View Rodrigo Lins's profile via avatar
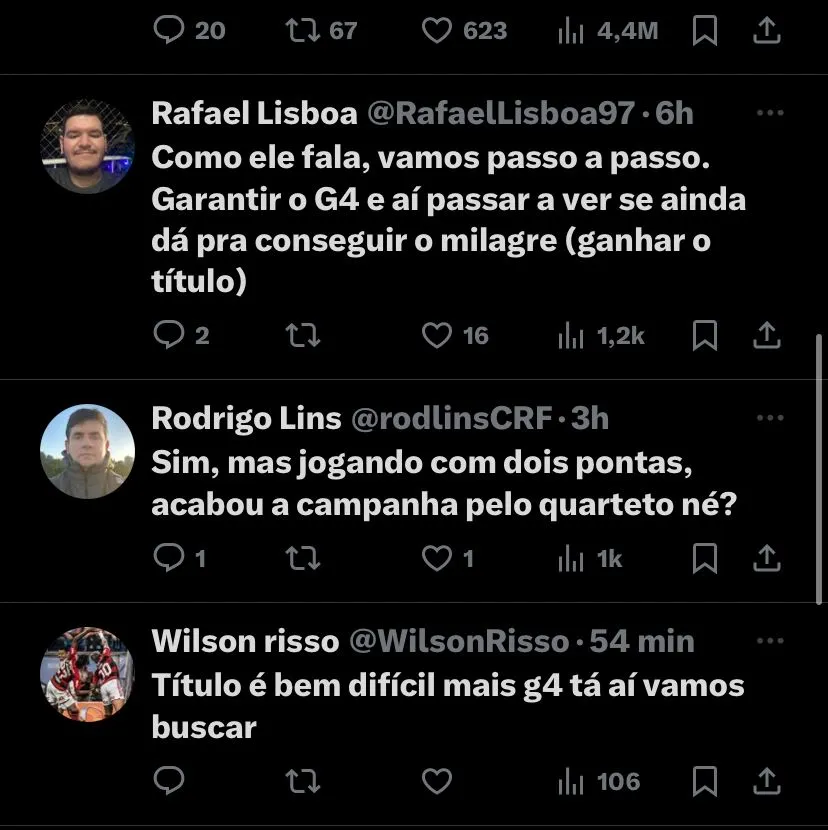 87,451
